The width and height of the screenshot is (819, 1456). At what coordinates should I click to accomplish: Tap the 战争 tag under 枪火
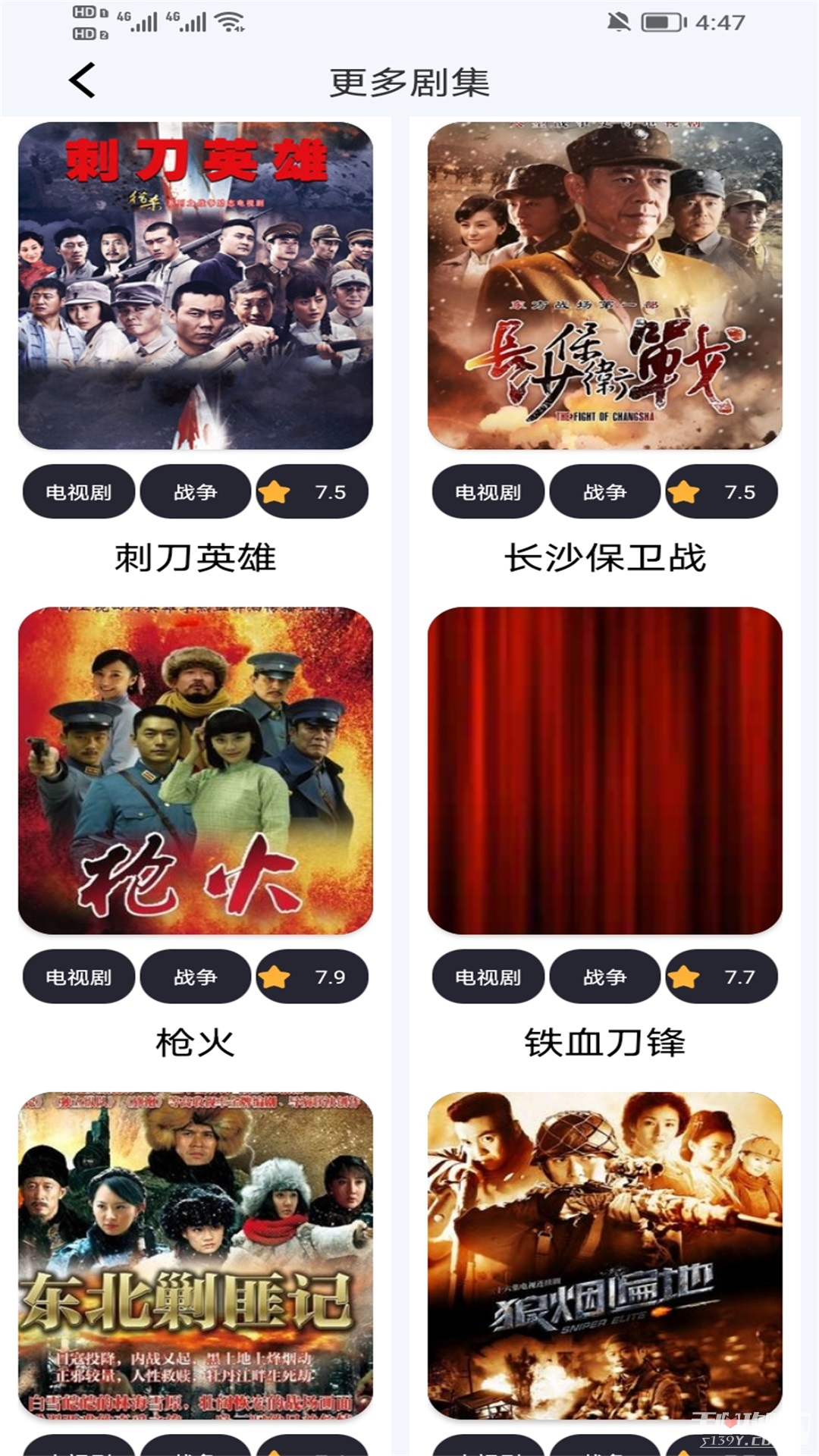[194, 978]
